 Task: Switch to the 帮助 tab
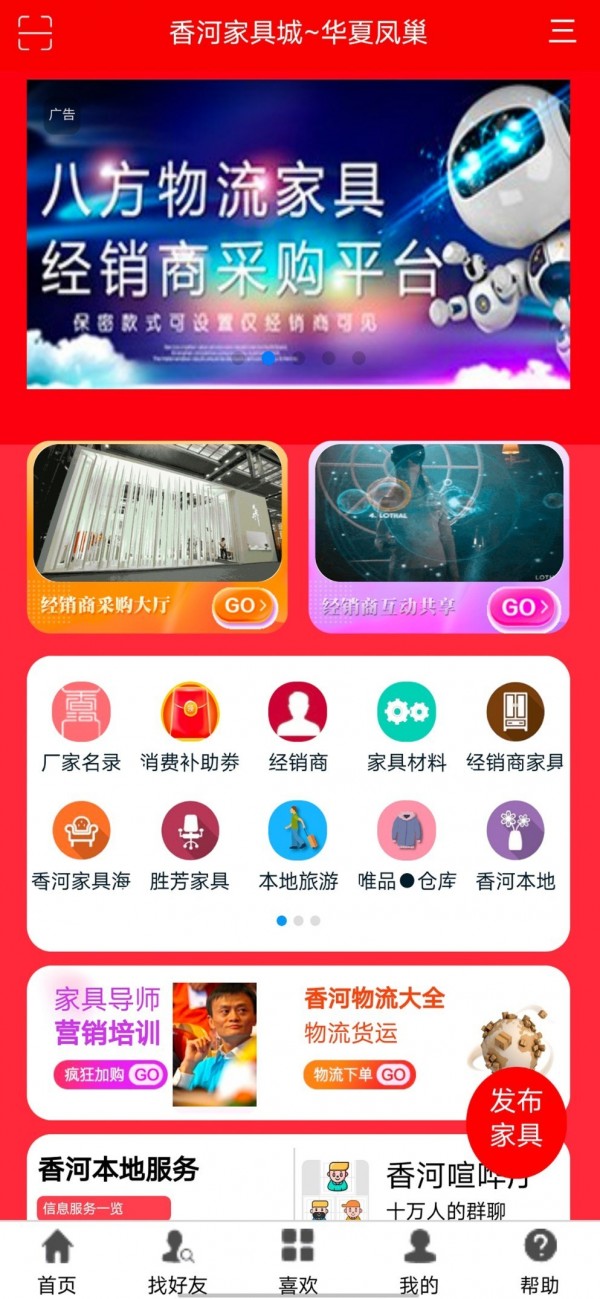[540, 1261]
